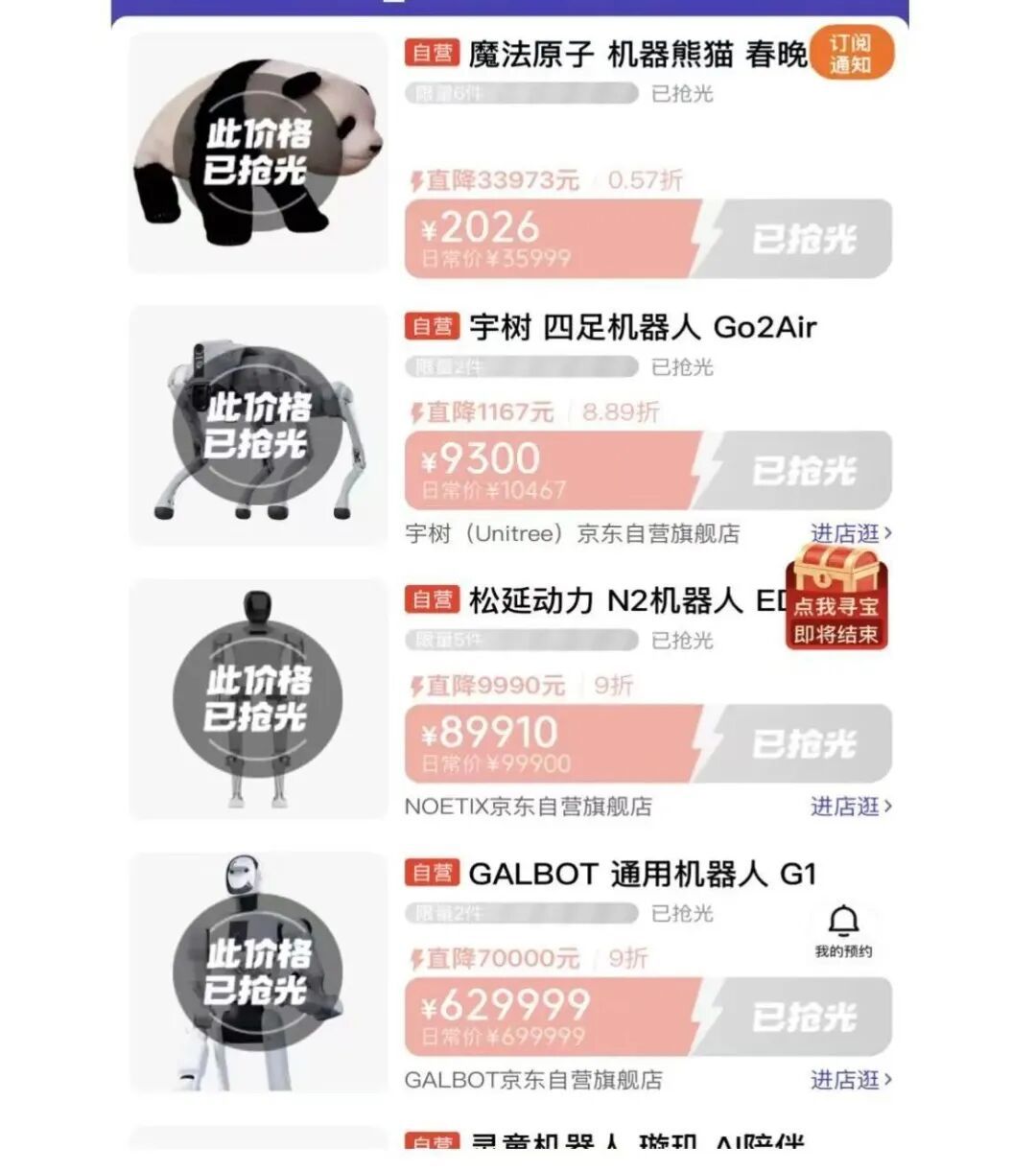
Task: Open the GALBOT 通用机器人 G1 product image
Action: [259, 972]
